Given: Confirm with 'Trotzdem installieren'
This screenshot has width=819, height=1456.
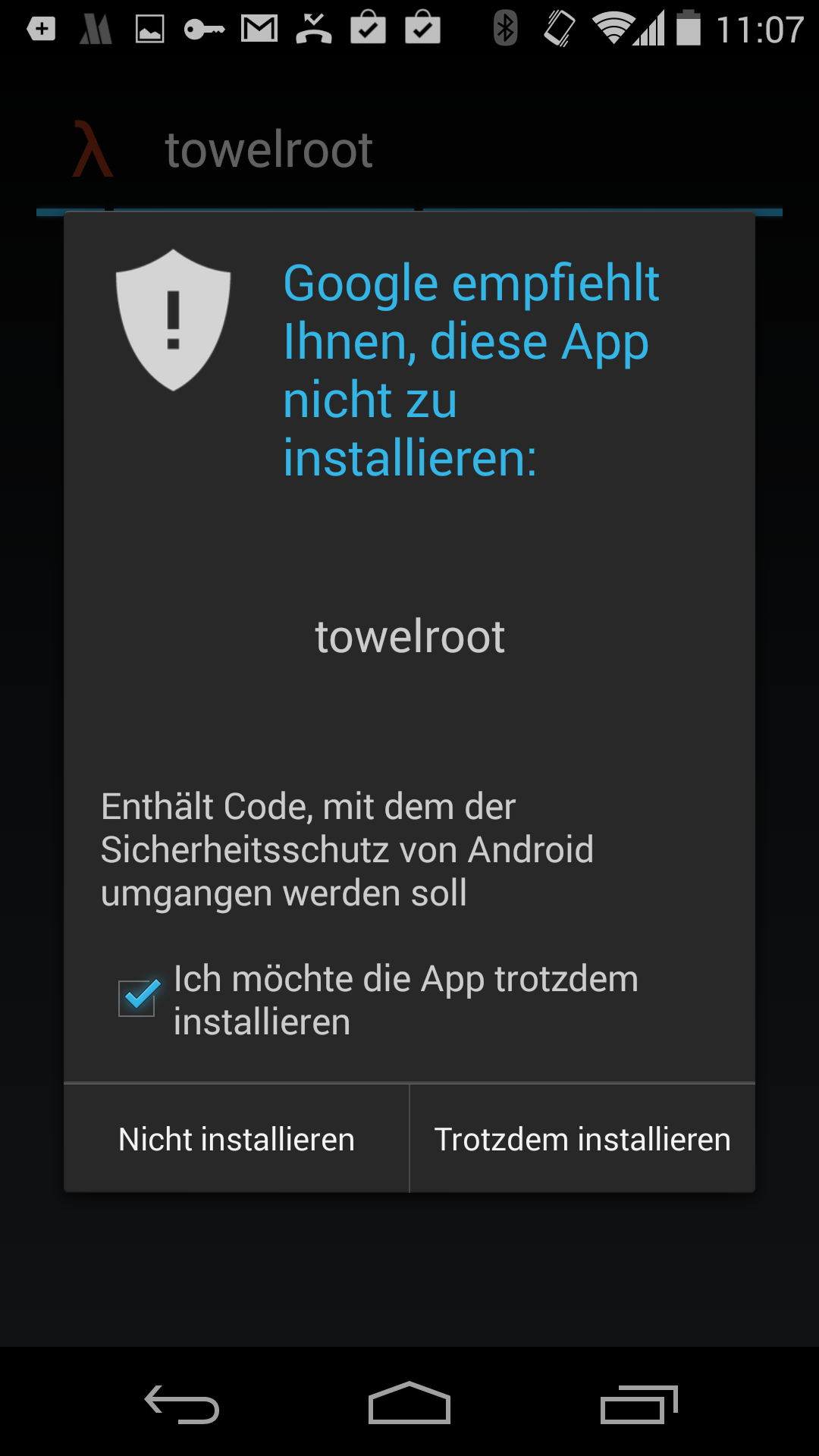Looking at the screenshot, I should (582, 1139).
